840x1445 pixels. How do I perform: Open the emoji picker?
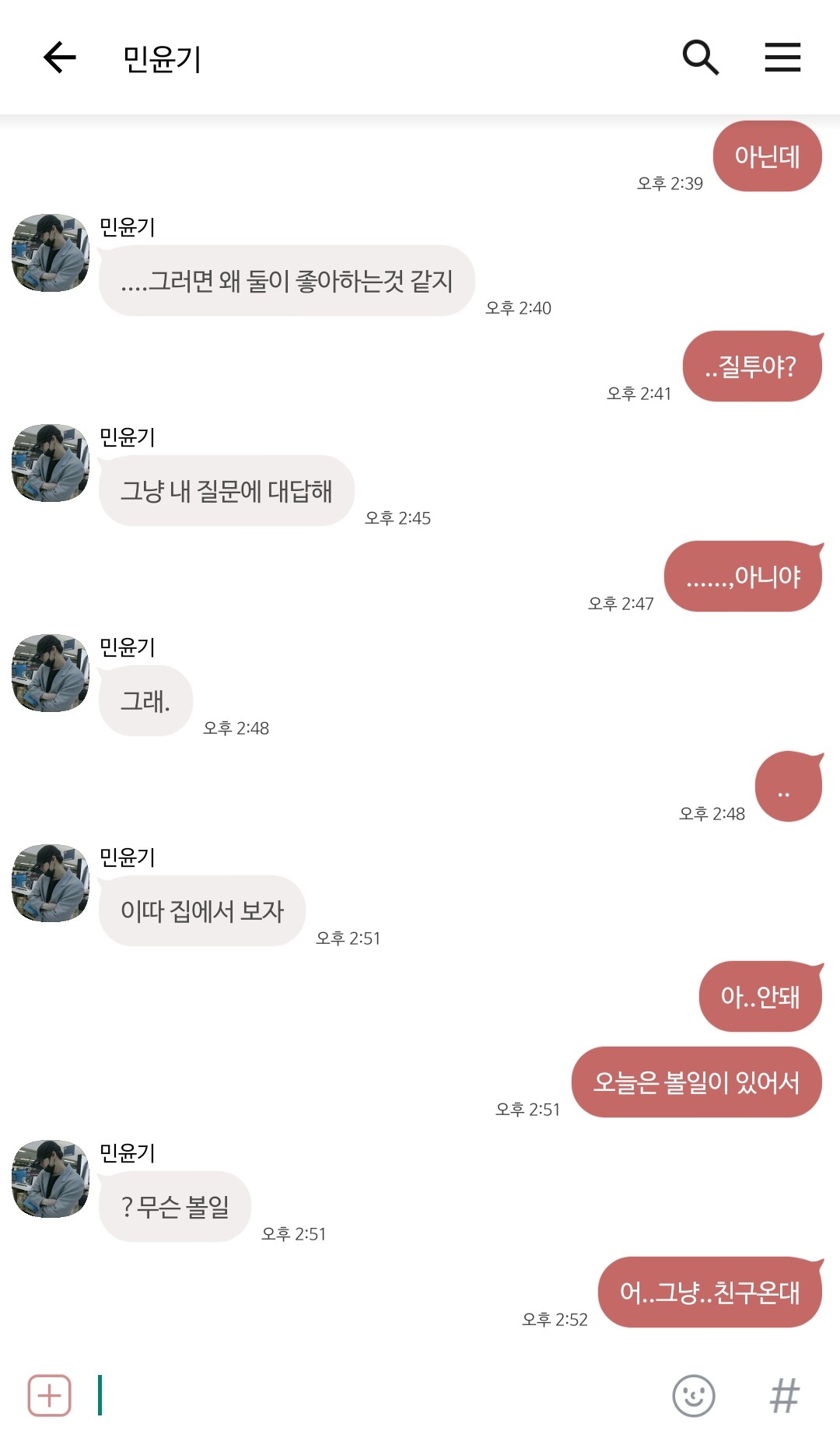tap(694, 1395)
